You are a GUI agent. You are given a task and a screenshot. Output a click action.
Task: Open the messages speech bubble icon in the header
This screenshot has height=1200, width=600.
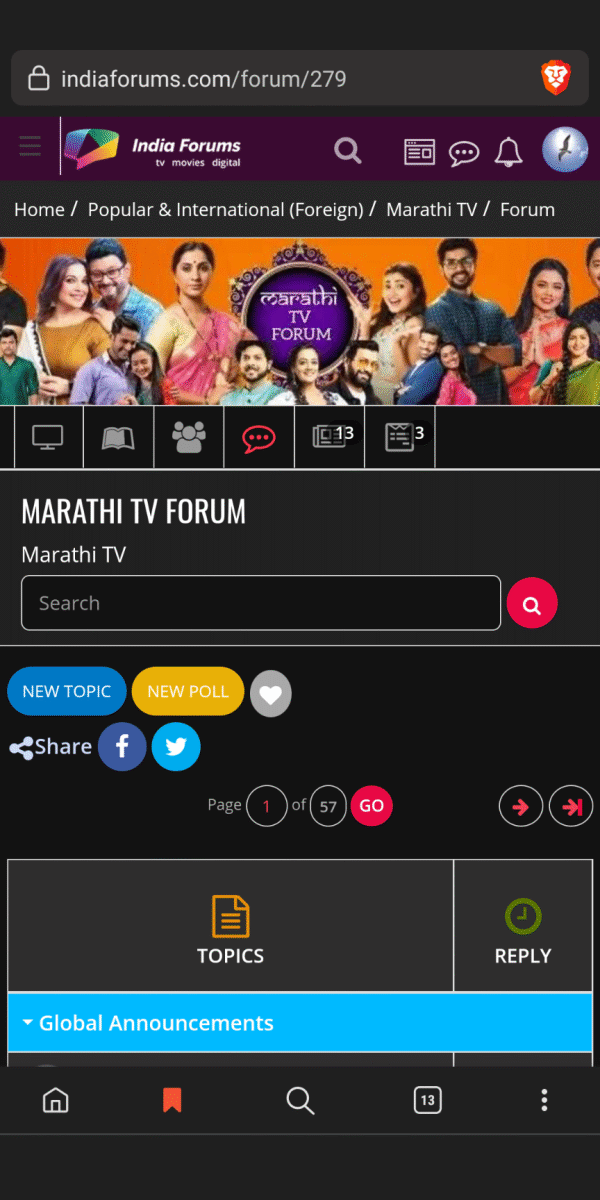click(x=463, y=152)
